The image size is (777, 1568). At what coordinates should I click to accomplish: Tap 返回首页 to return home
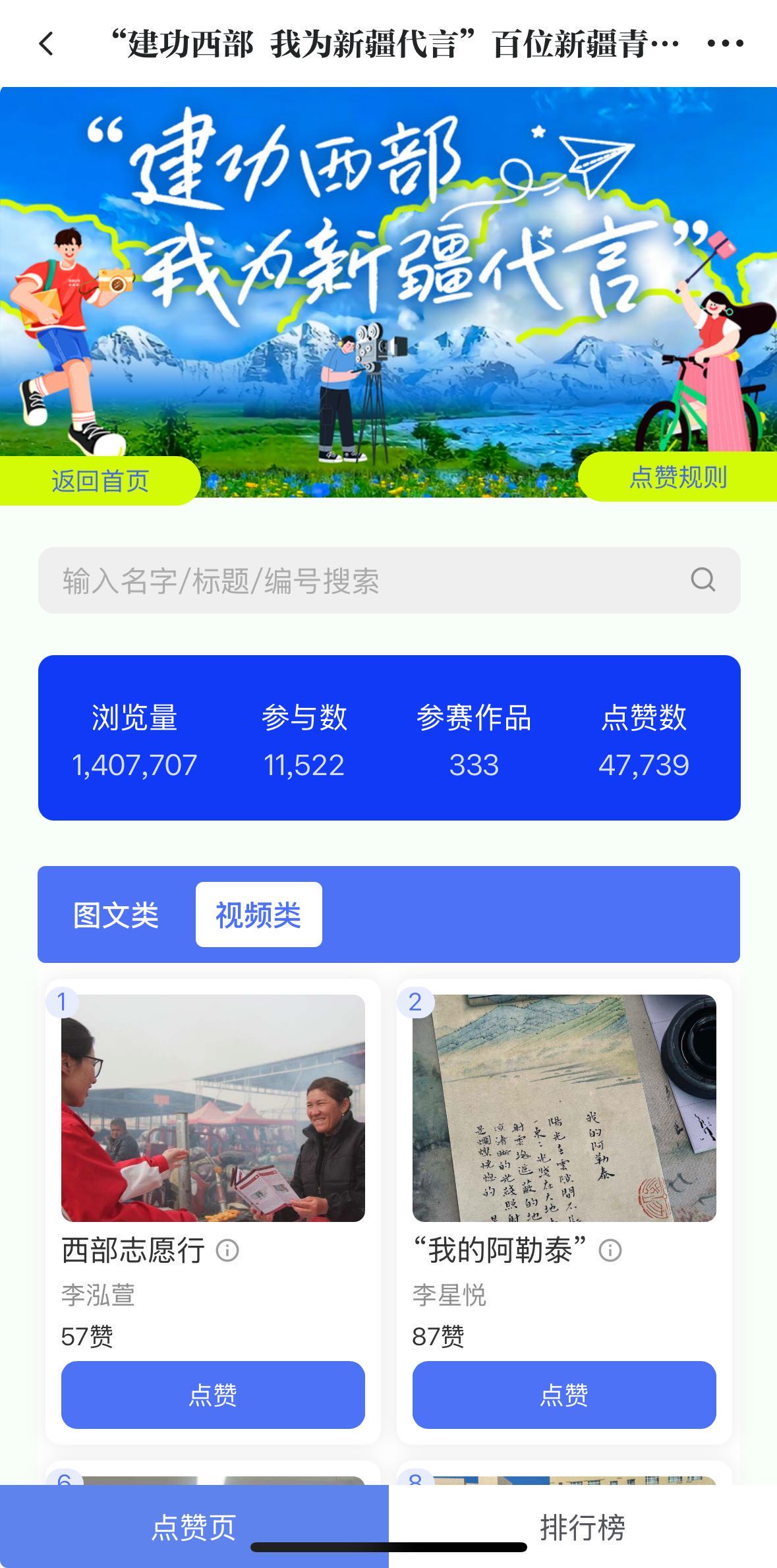click(x=100, y=480)
